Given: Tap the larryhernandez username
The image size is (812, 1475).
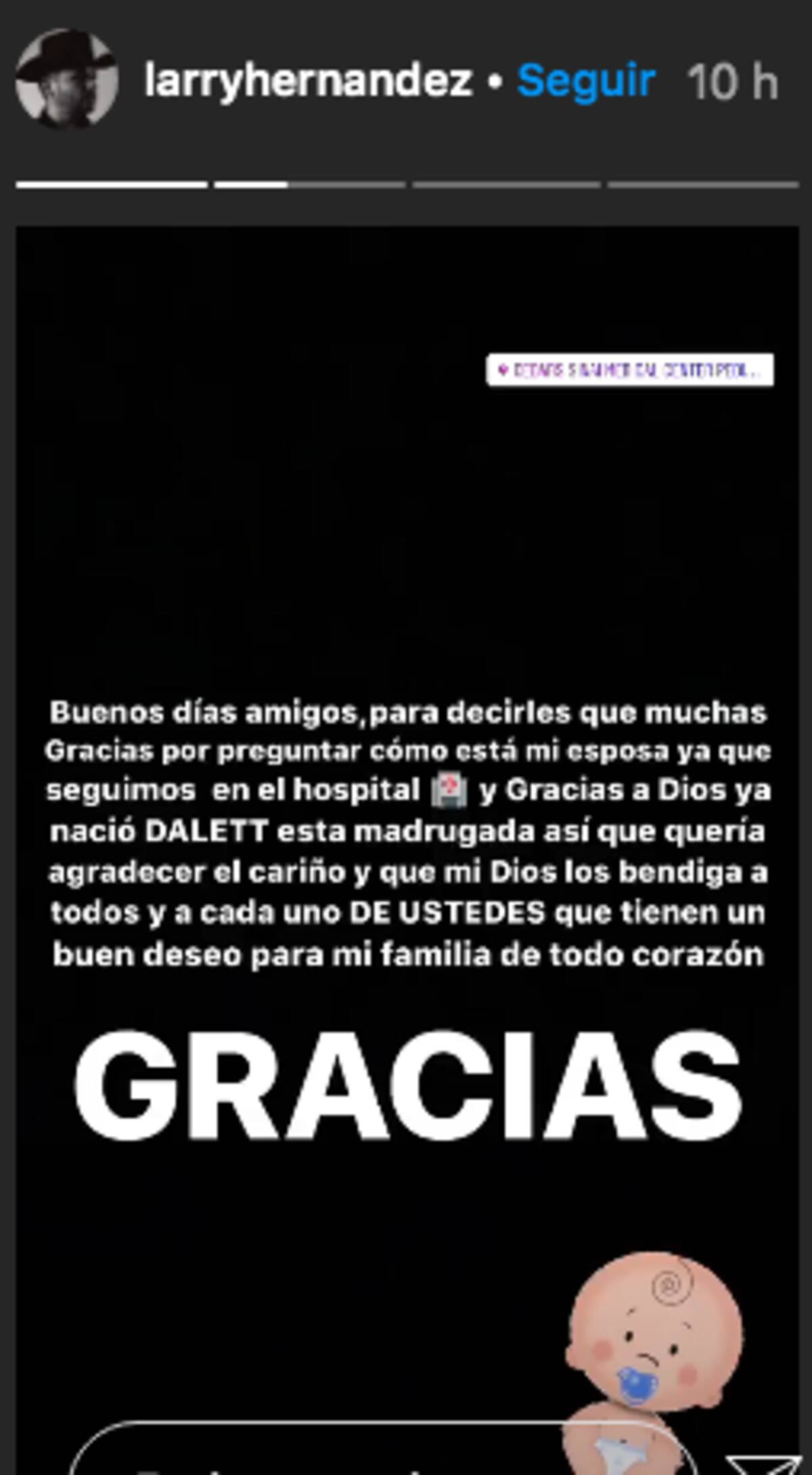Looking at the screenshot, I should [308, 81].
